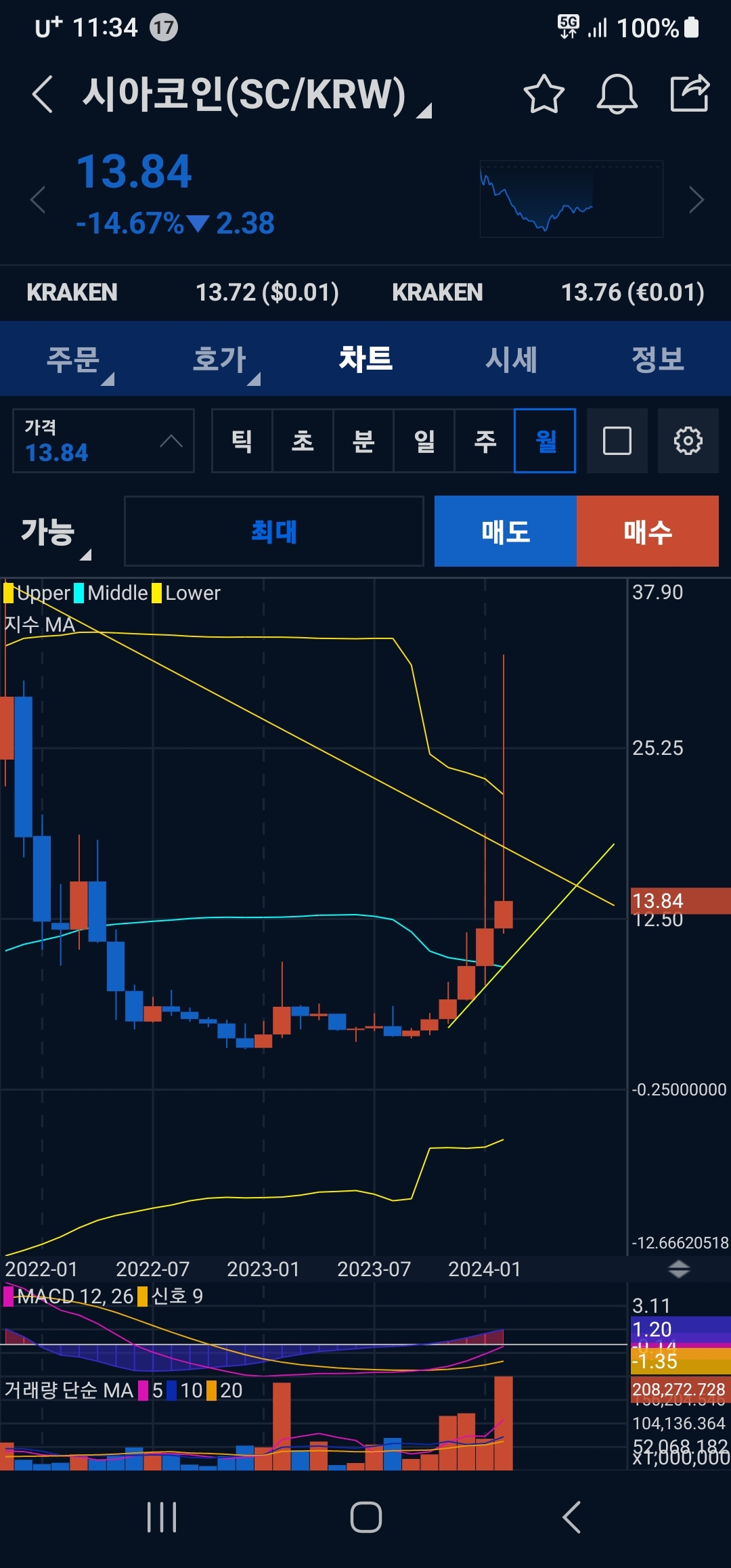The height and width of the screenshot is (1568, 731).
Task: Select the 주 weekly chart interval
Action: [485, 441]
